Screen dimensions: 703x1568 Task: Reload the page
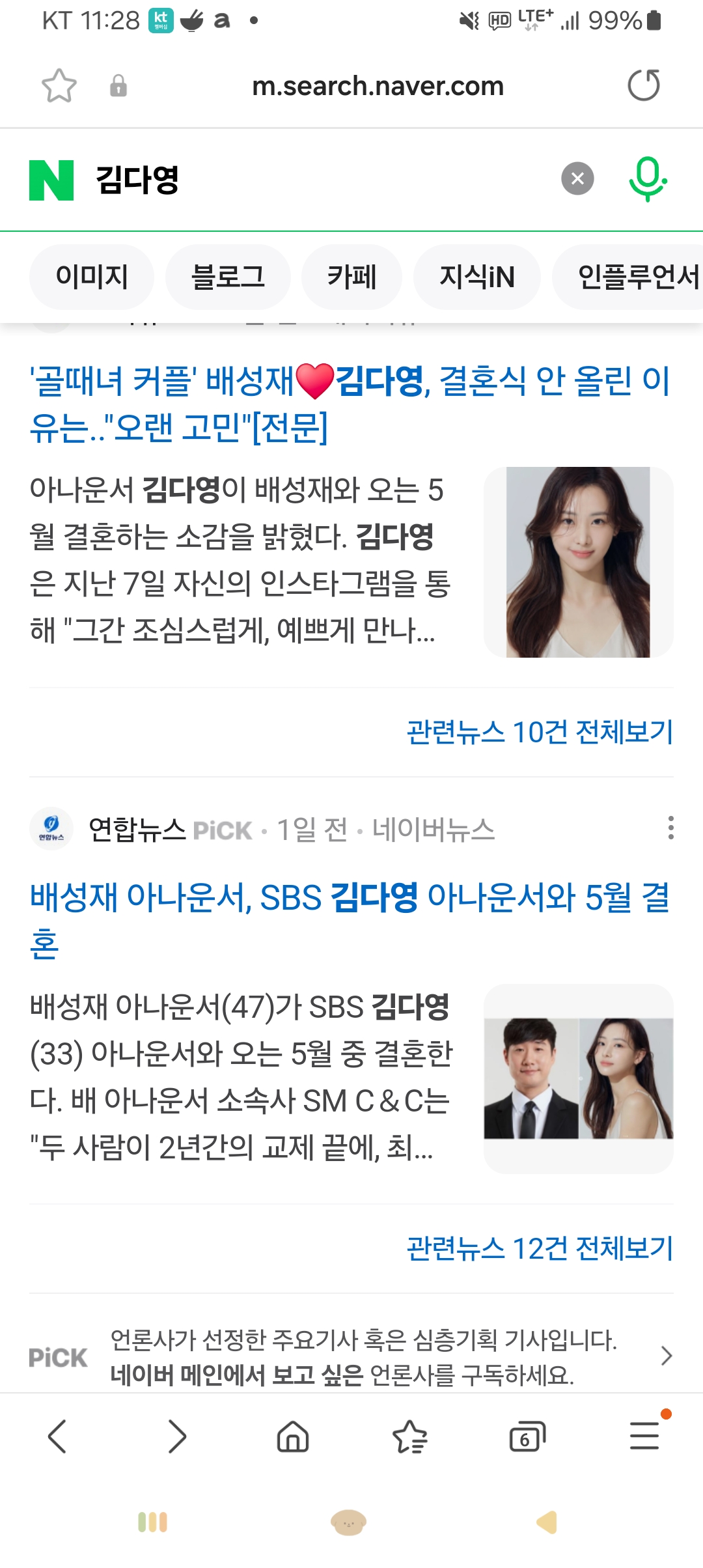(644, 85)
